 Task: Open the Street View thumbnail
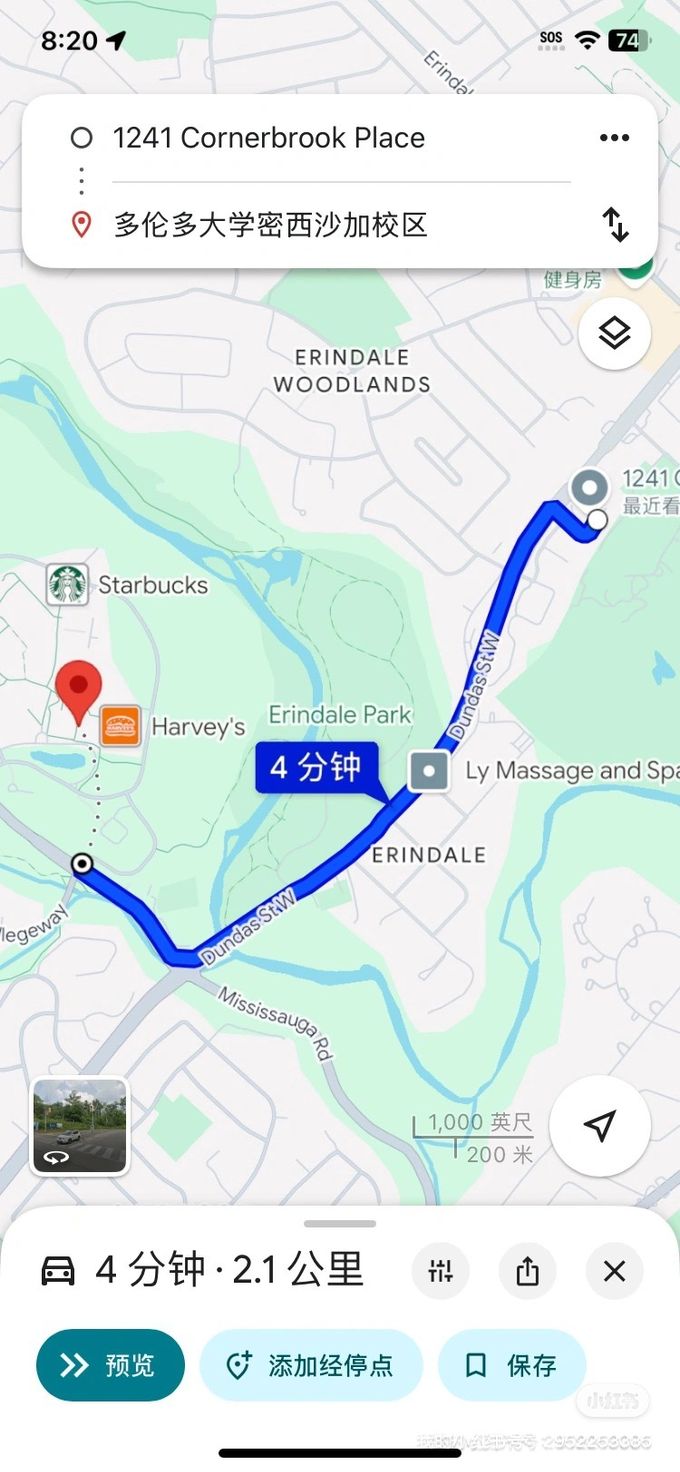point(80,1125)
